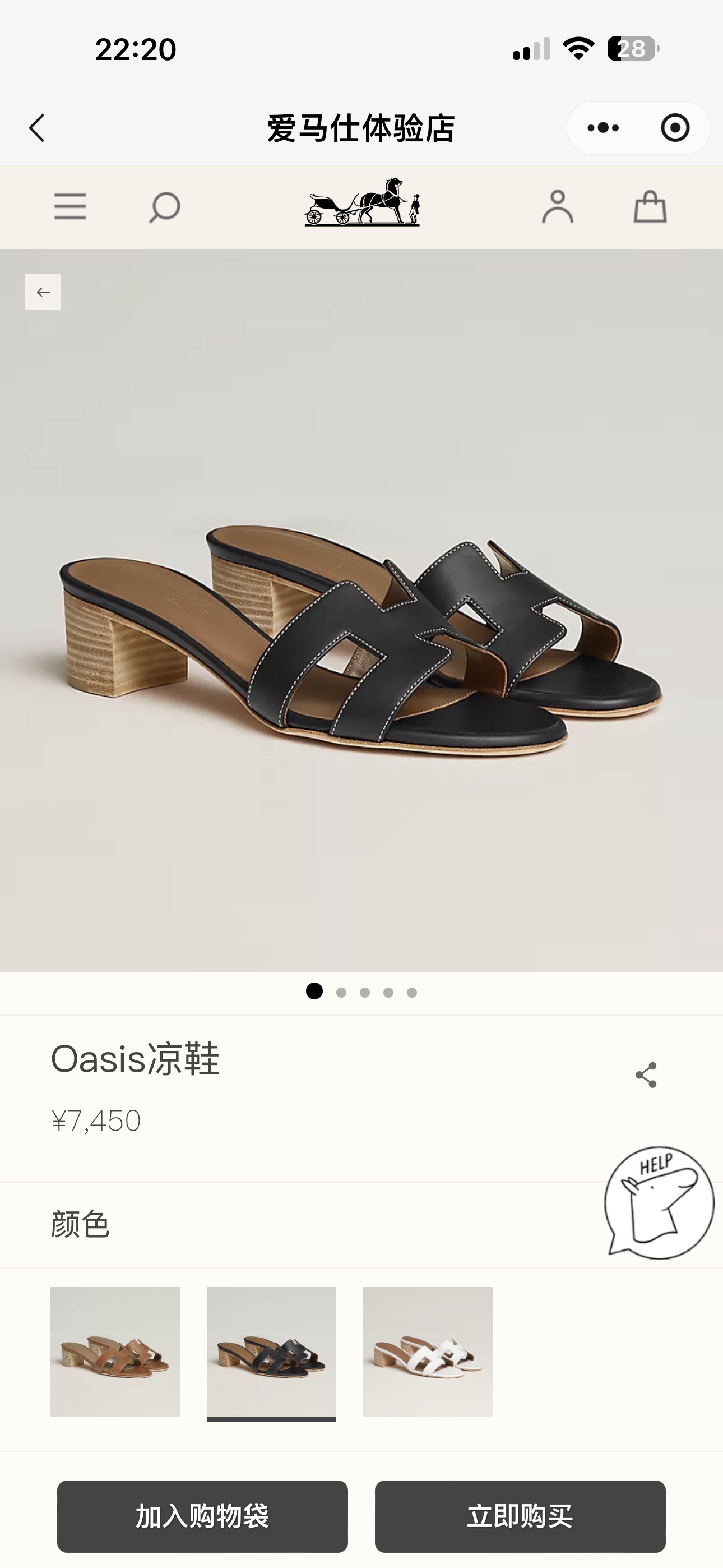Go back using the top-left chevron
723x1568 pixels.
point(38,127)
